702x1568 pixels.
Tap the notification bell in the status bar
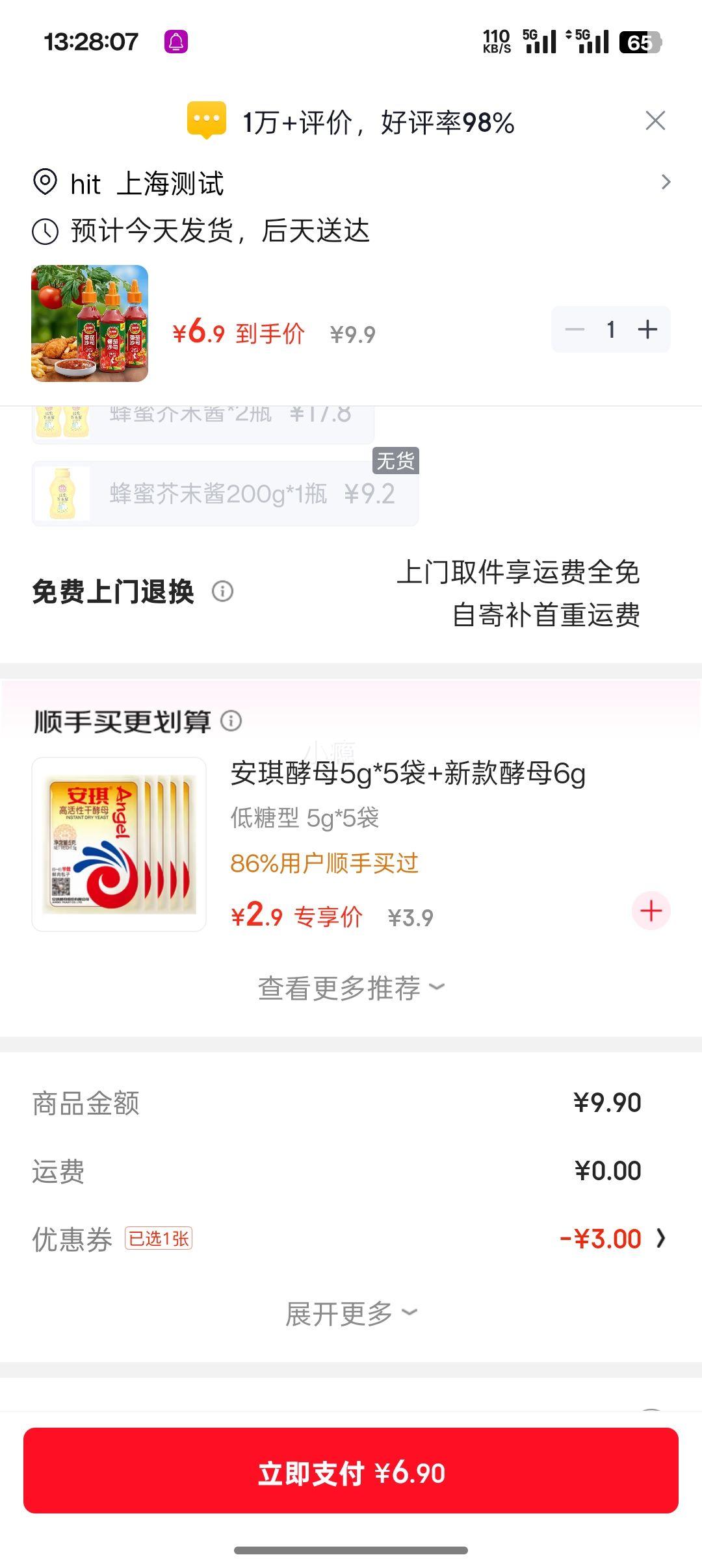click(175, 40)
